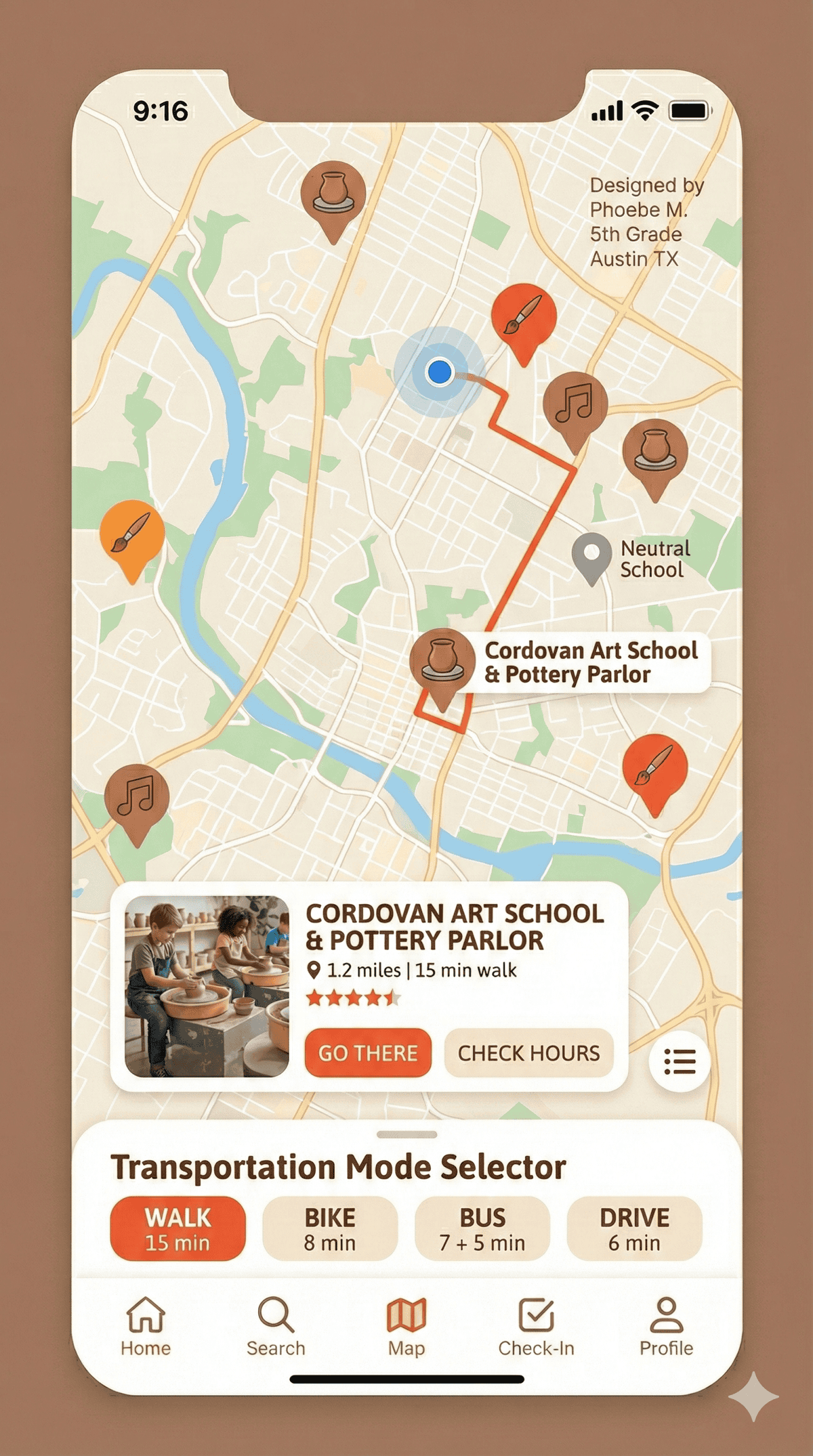This screenshot has width=813, height=1456.
Task: Switch to DRIVE 6 min mode
Action: [634, 1229]
